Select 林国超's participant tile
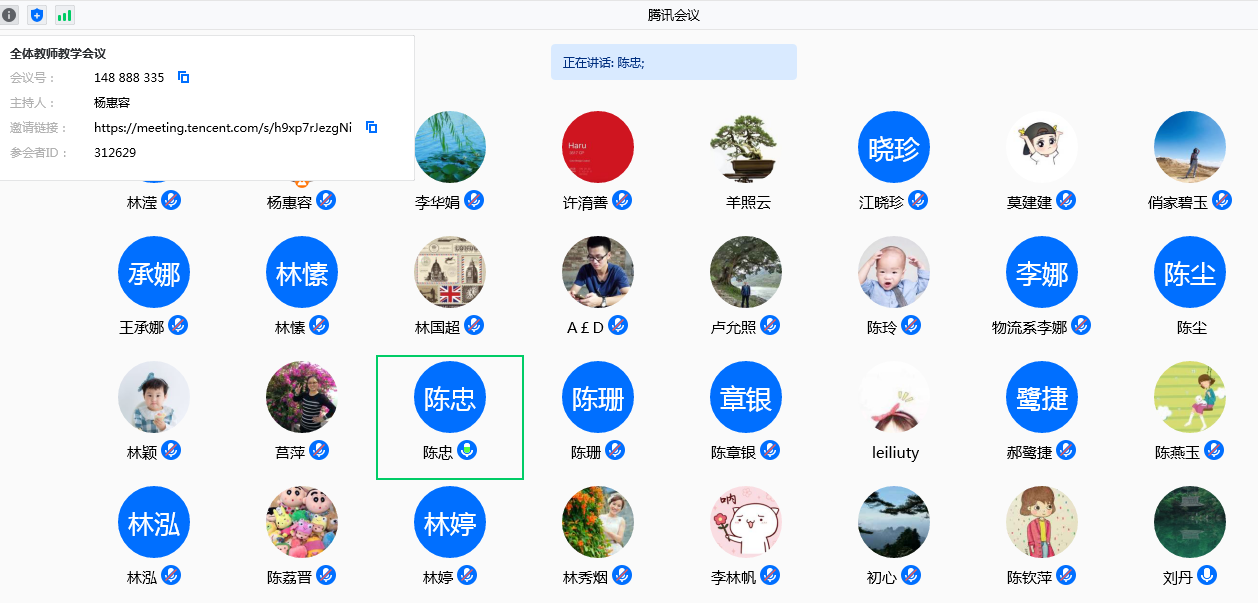The image size is (1258, 603). pyautogui.click(x=450, y=273)
